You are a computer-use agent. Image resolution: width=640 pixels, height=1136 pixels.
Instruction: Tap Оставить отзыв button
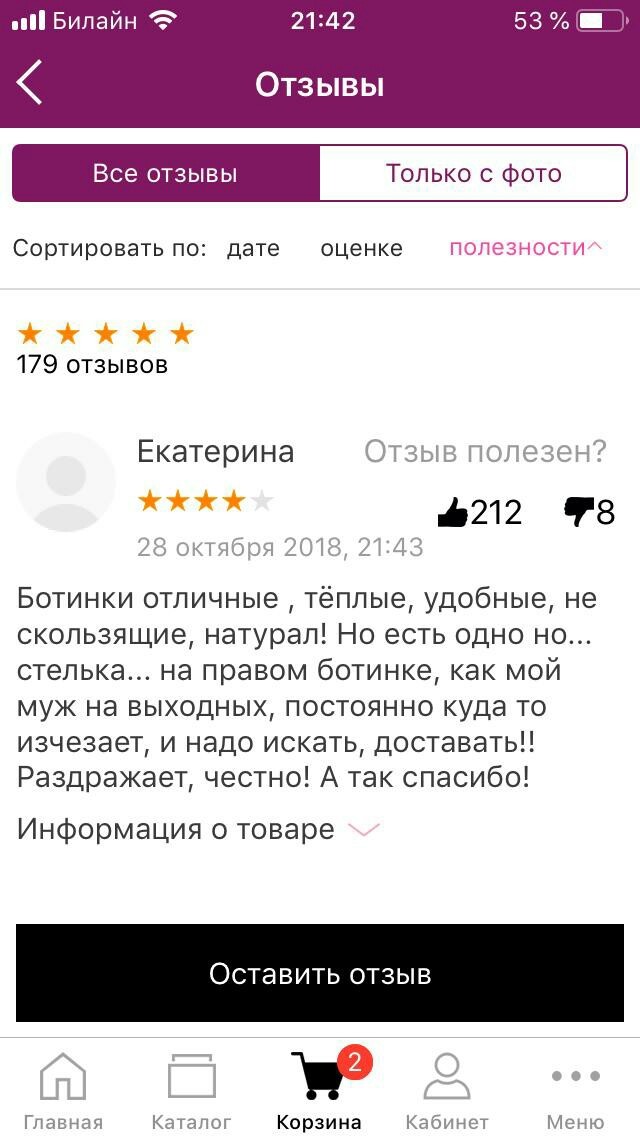coord(320,973)
